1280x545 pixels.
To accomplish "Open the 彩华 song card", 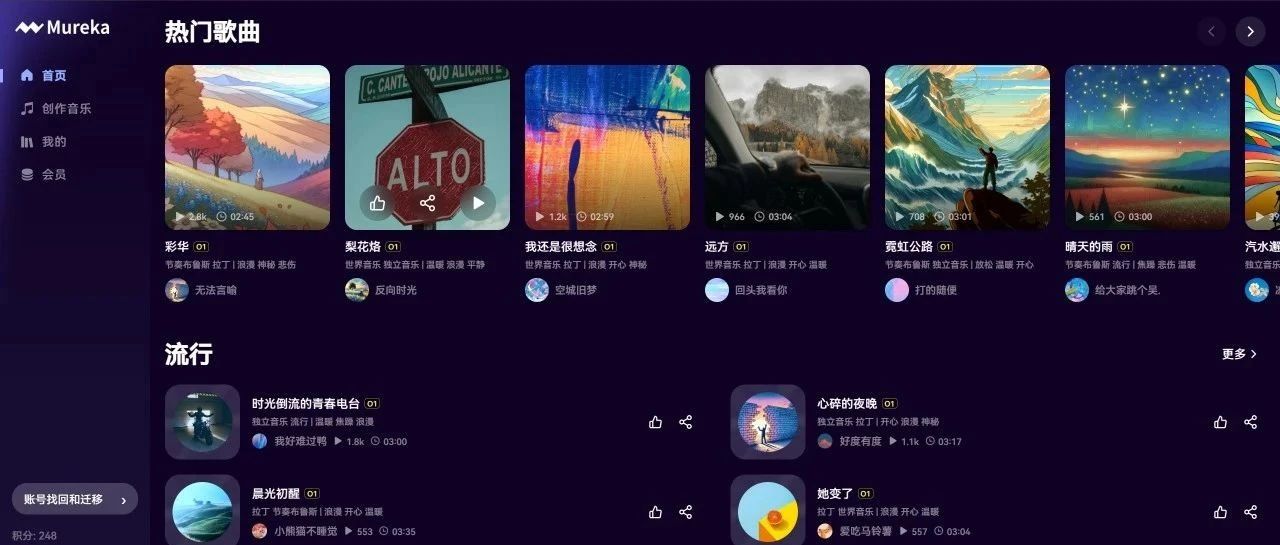I will pyautogui.click(x=247, y=147).
